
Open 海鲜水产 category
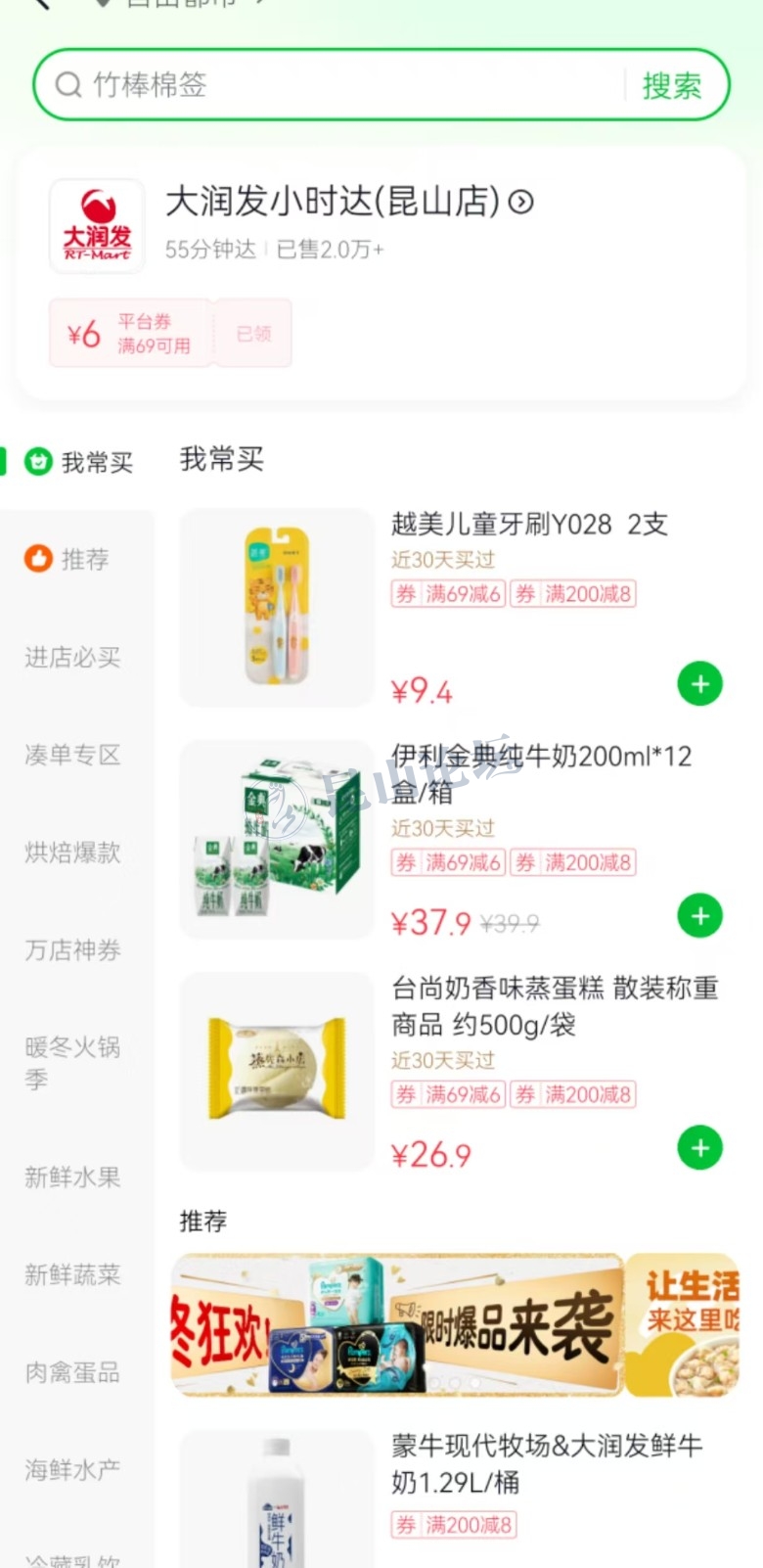pyautogui.click(x=72, y=1469)
